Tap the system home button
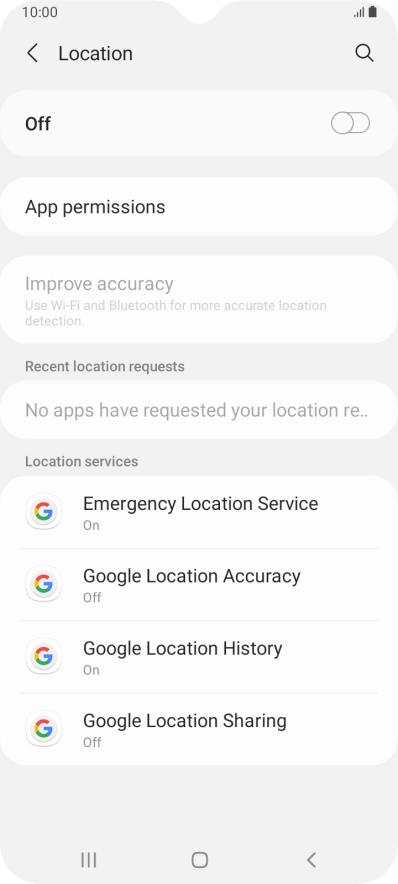The image size is (398, 884). pyautogui.click(x=200, y=860)
